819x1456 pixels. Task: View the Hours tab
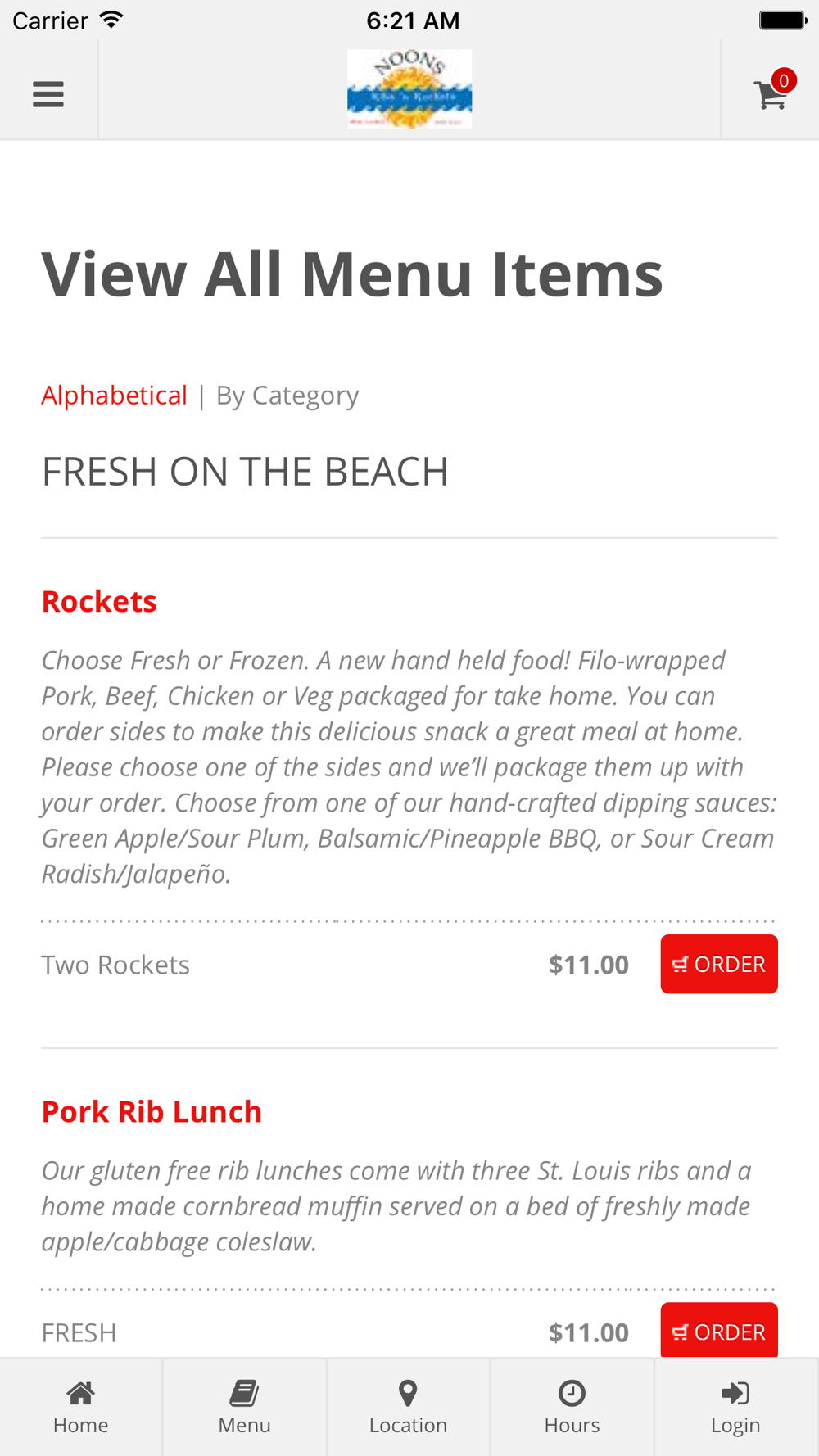[572, 1407]
